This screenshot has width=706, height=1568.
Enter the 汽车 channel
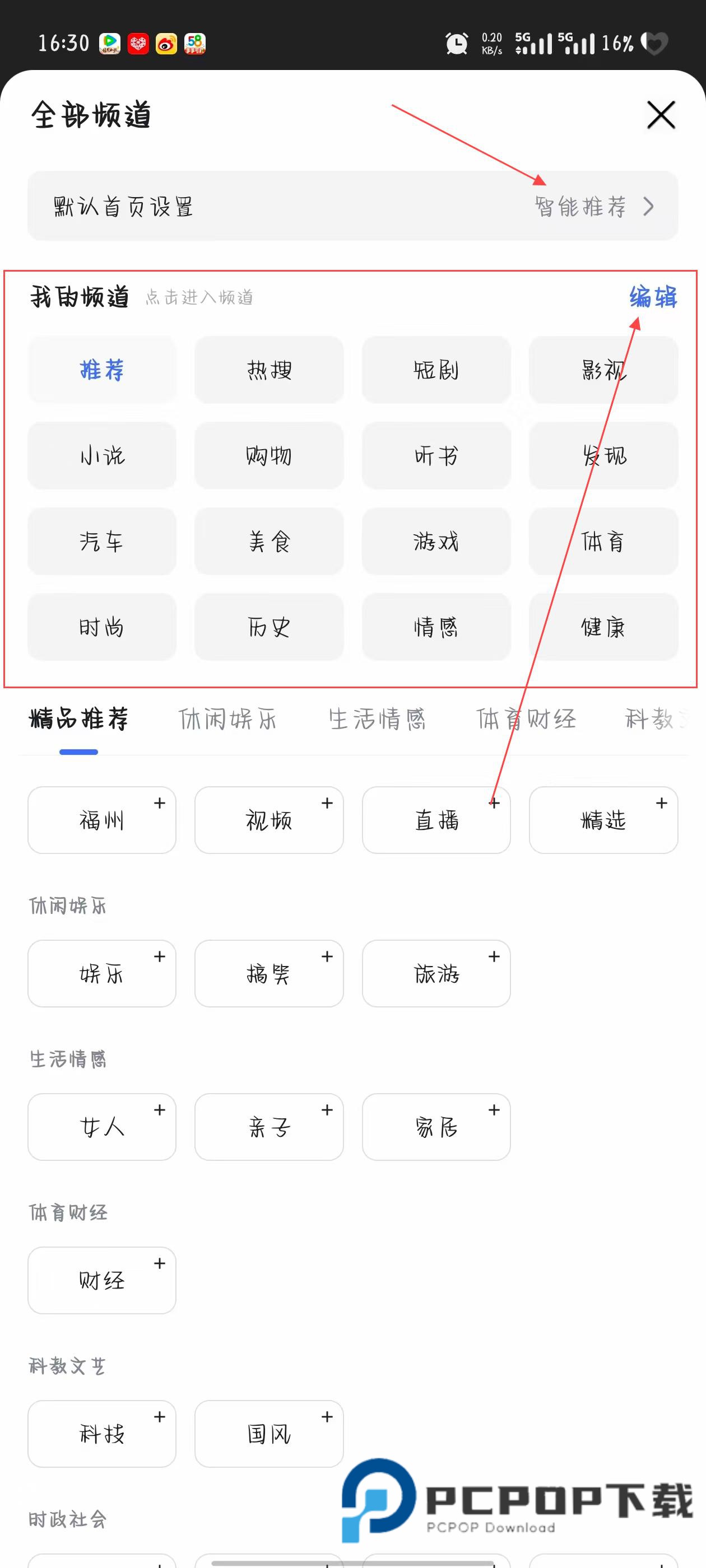(x=102, y=541)
